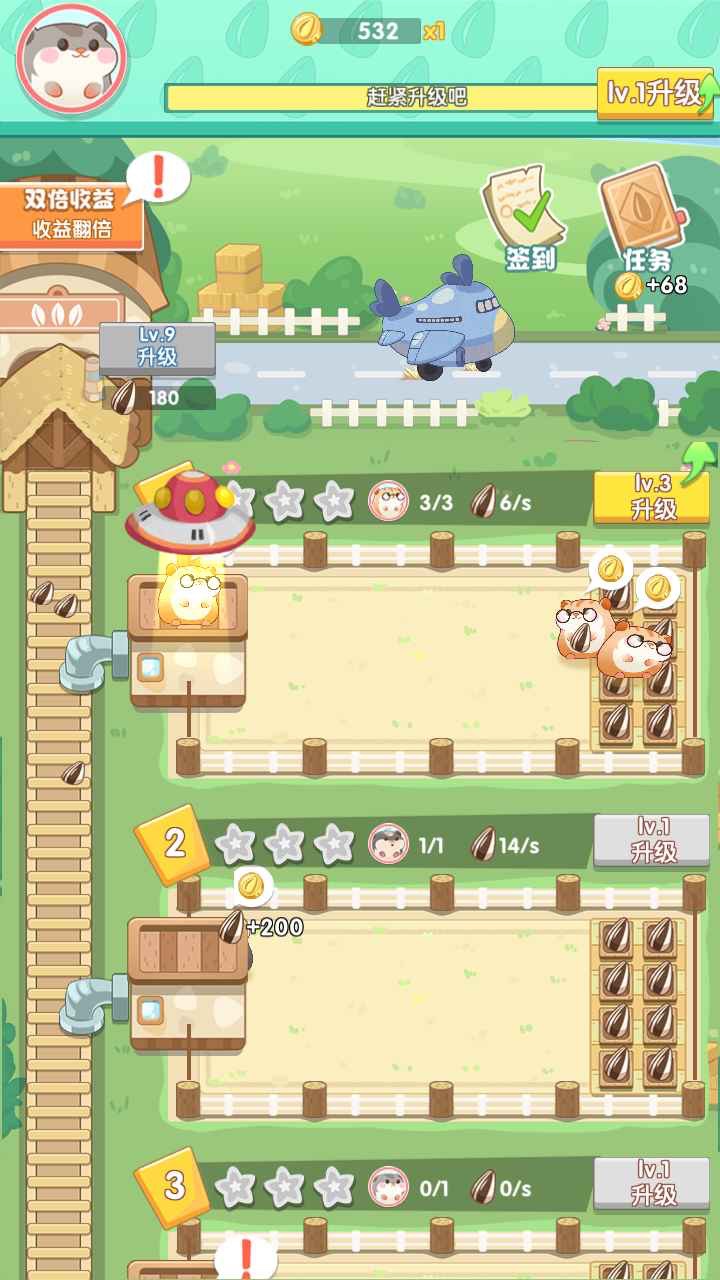Collect the coin bubble on field 2

pos(253,886)
